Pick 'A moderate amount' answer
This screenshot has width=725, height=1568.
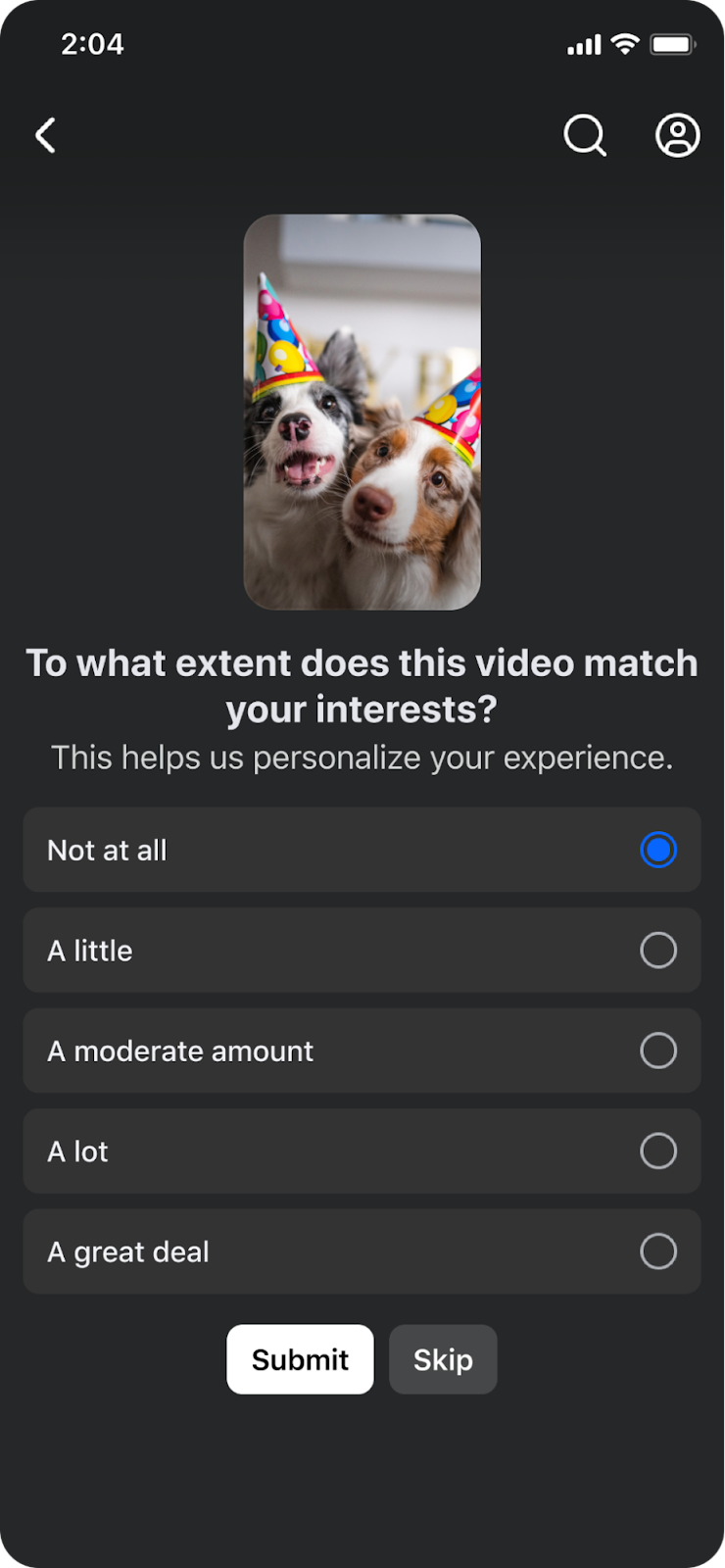click(x=362, y=1051)
